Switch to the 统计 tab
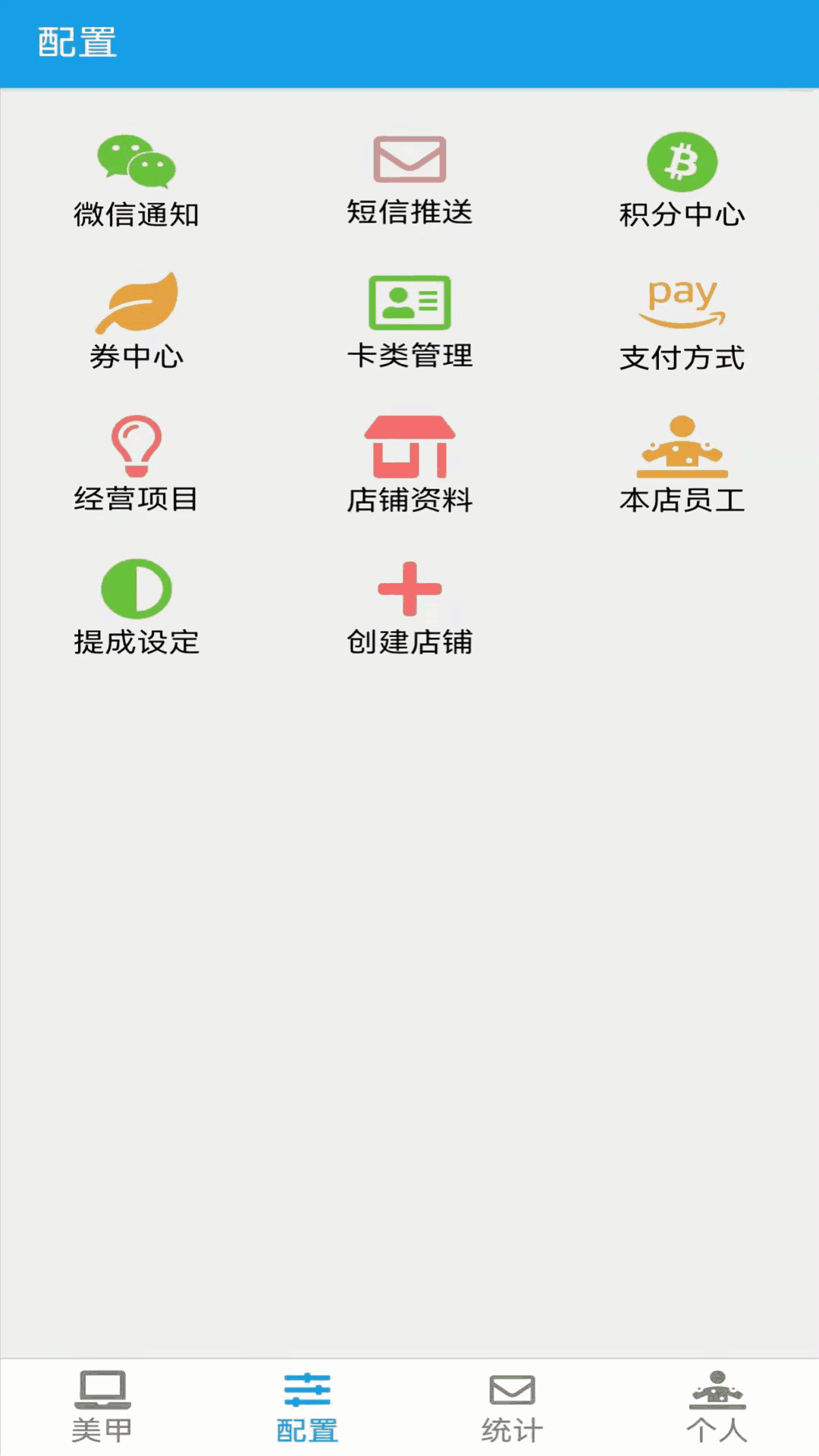Screen dimensions: 819x1456 pyautogui.click(x=512, y=1407)
